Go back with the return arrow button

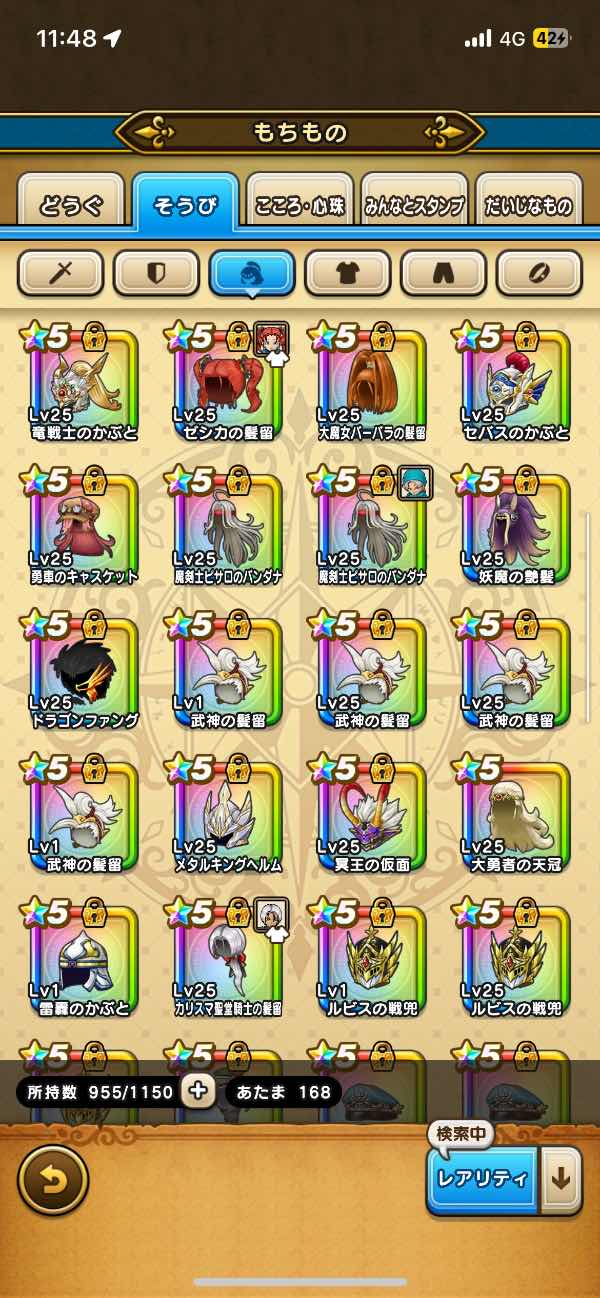click(53, 1180)
